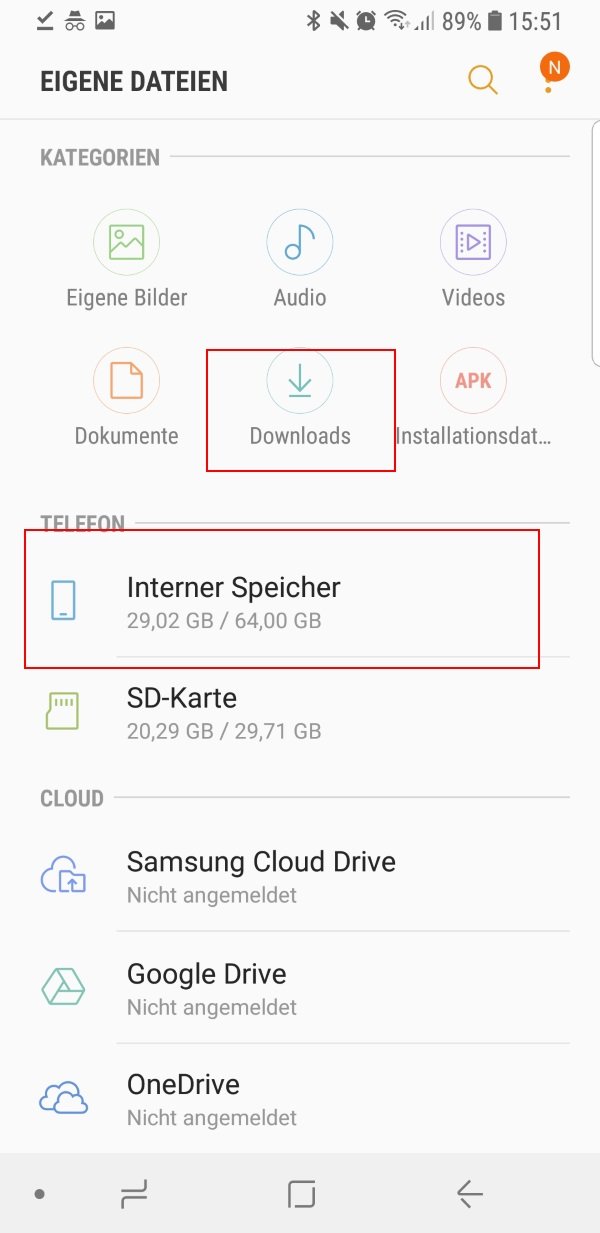Open the Downloads category

click(300, 400)
